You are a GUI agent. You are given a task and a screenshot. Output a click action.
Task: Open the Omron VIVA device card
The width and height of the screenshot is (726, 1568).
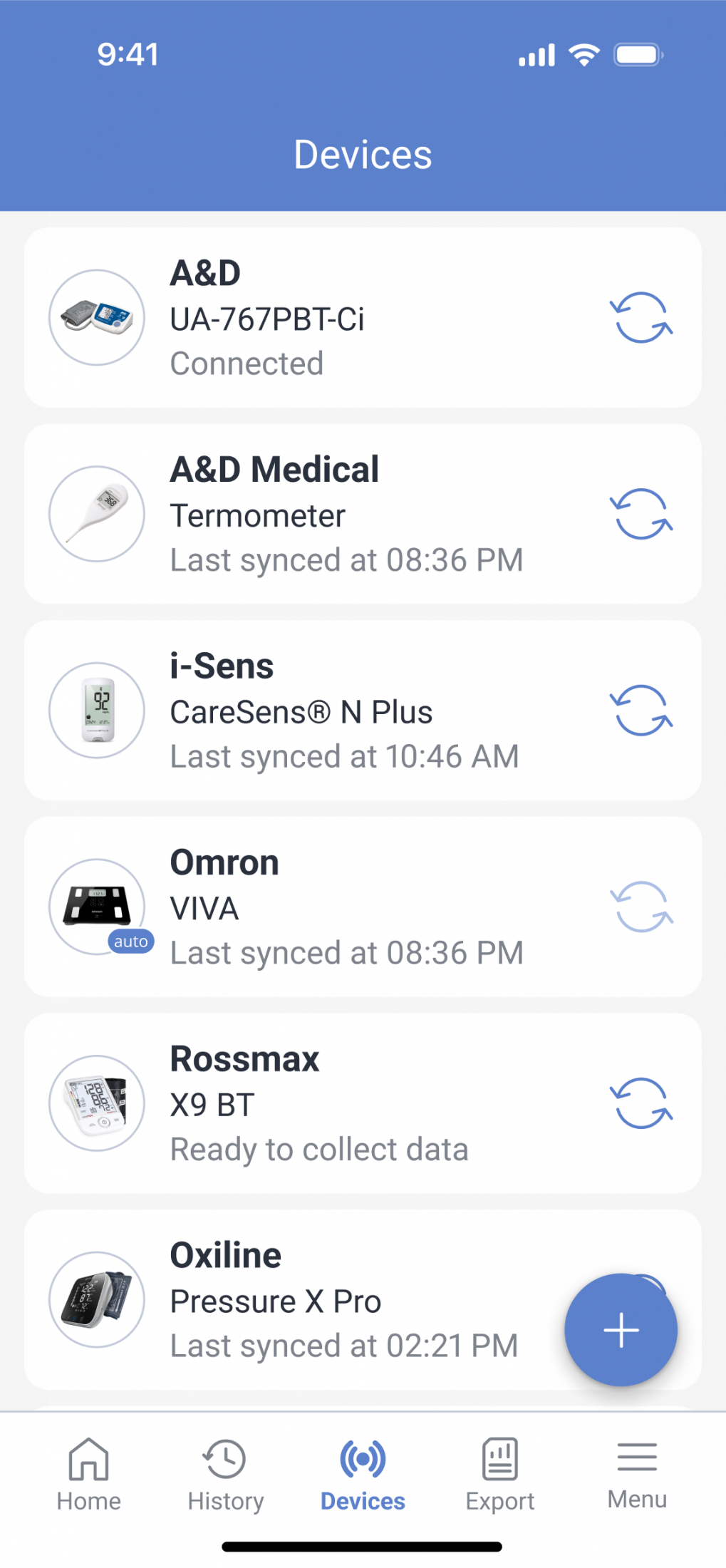pyautogui.click(x=363, y=907)
